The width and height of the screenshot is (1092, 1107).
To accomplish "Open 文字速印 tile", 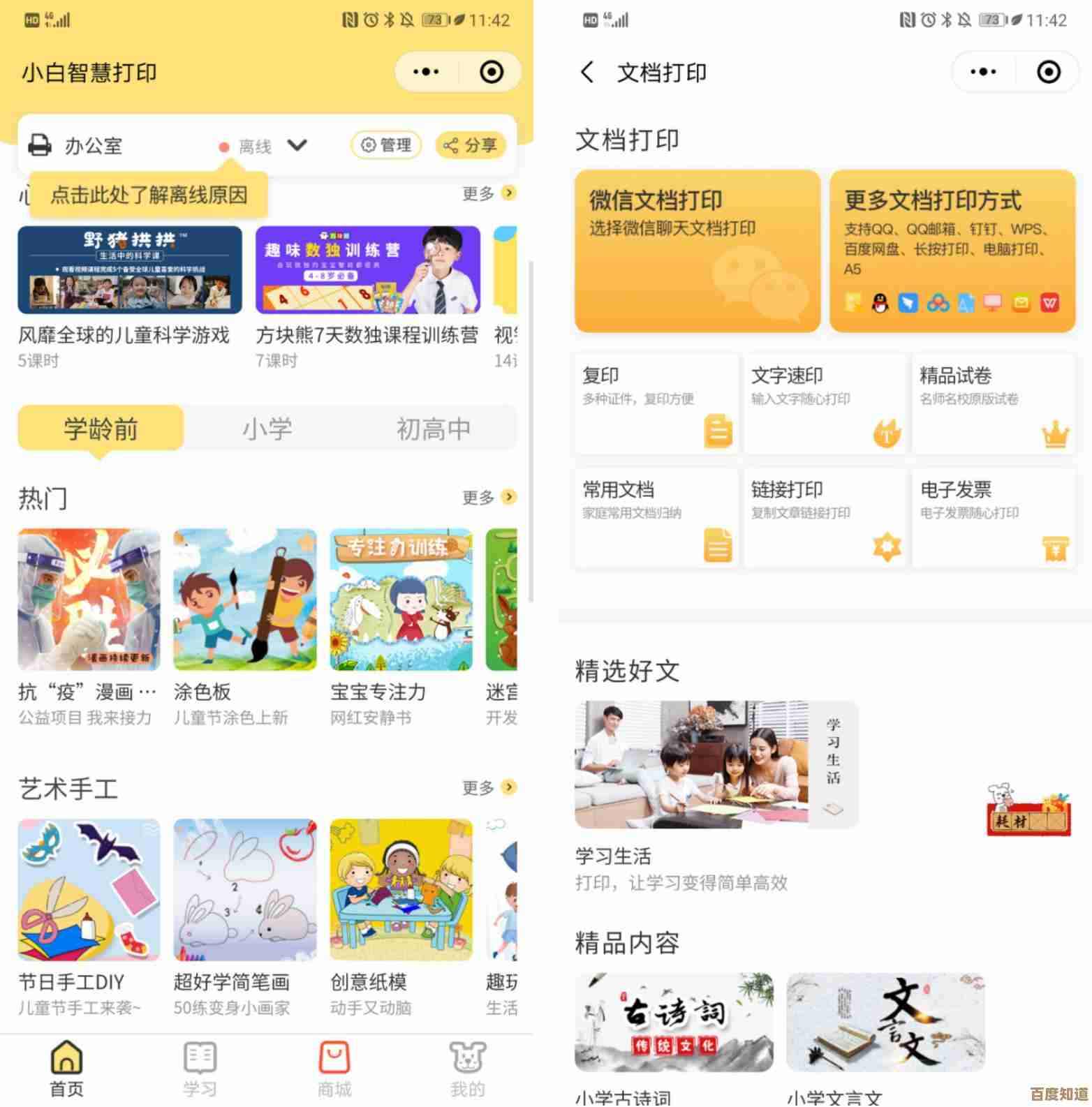I will click(x=825, y=403).
